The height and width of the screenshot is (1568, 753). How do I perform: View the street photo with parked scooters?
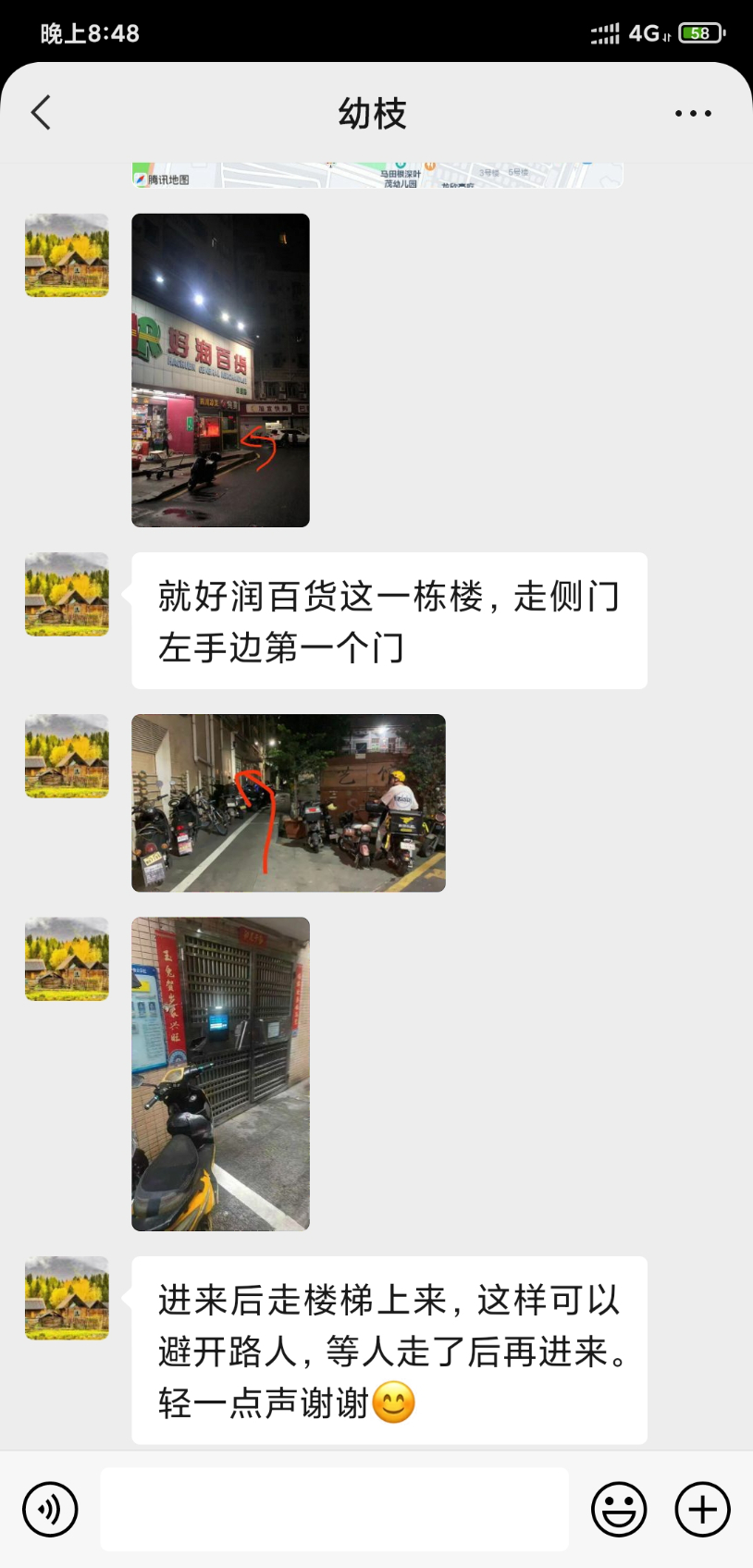pyautogui.click(x=288, y=803)
